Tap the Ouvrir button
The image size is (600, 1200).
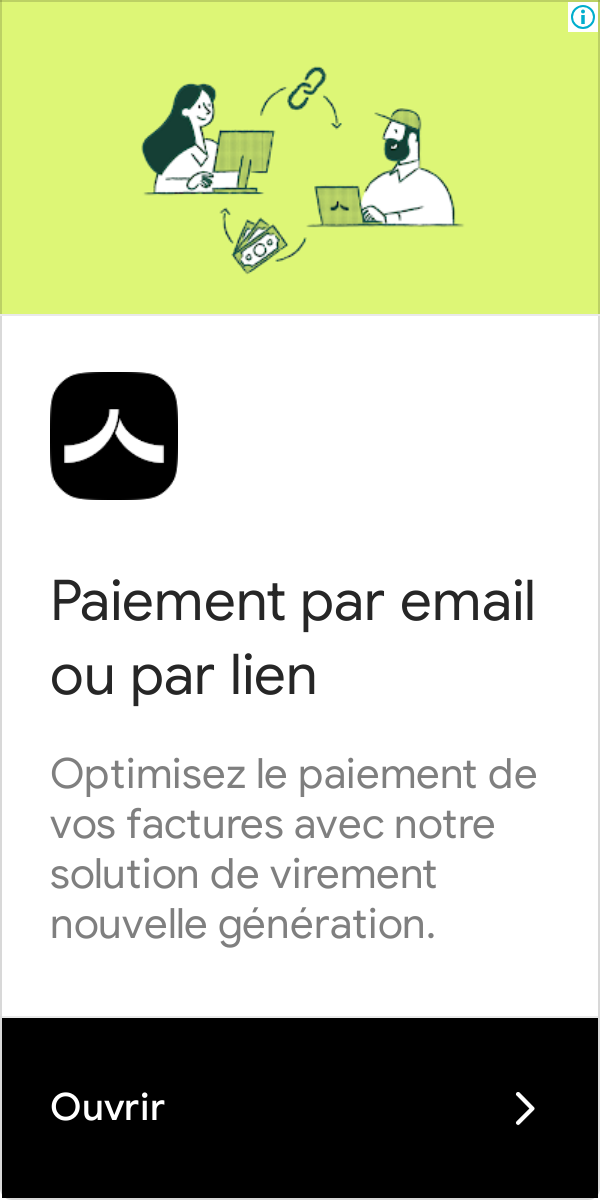(x=300, y=1108)
